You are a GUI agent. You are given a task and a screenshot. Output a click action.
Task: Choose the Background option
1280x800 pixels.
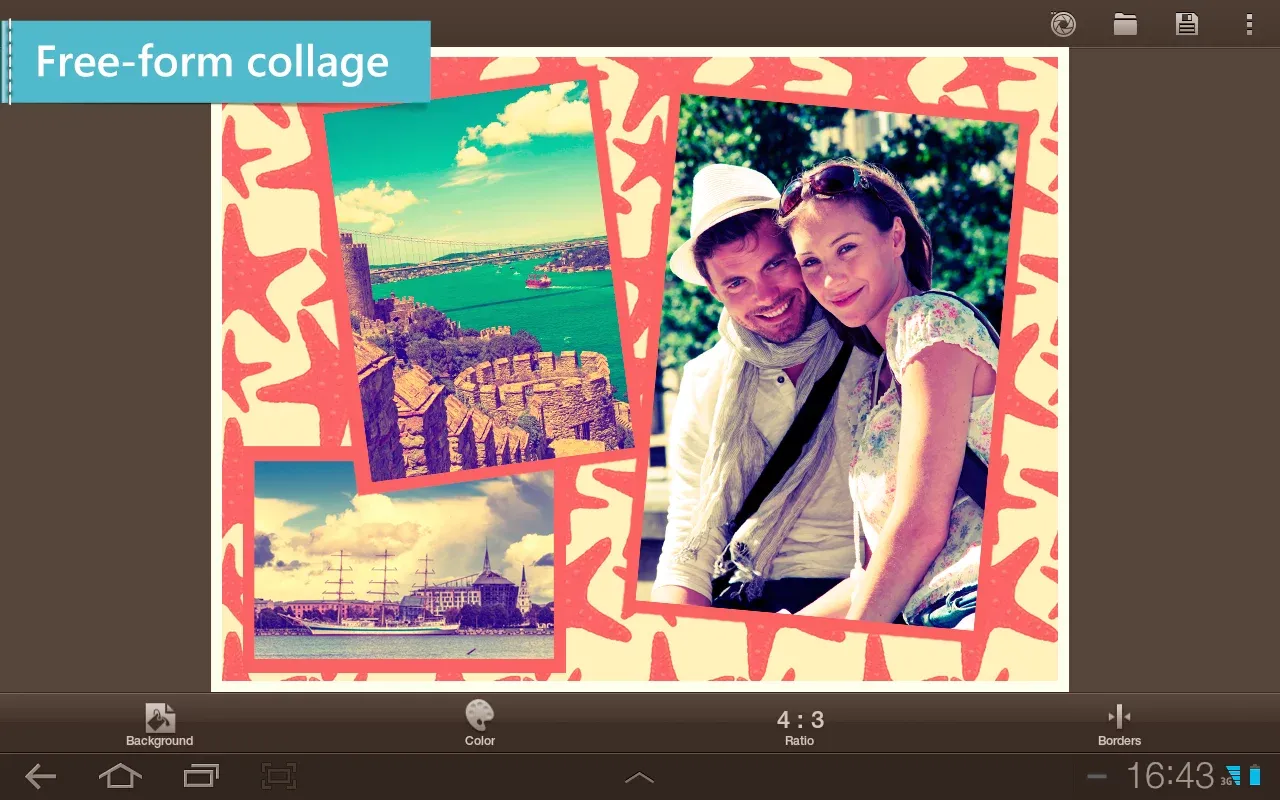point(160,725)
